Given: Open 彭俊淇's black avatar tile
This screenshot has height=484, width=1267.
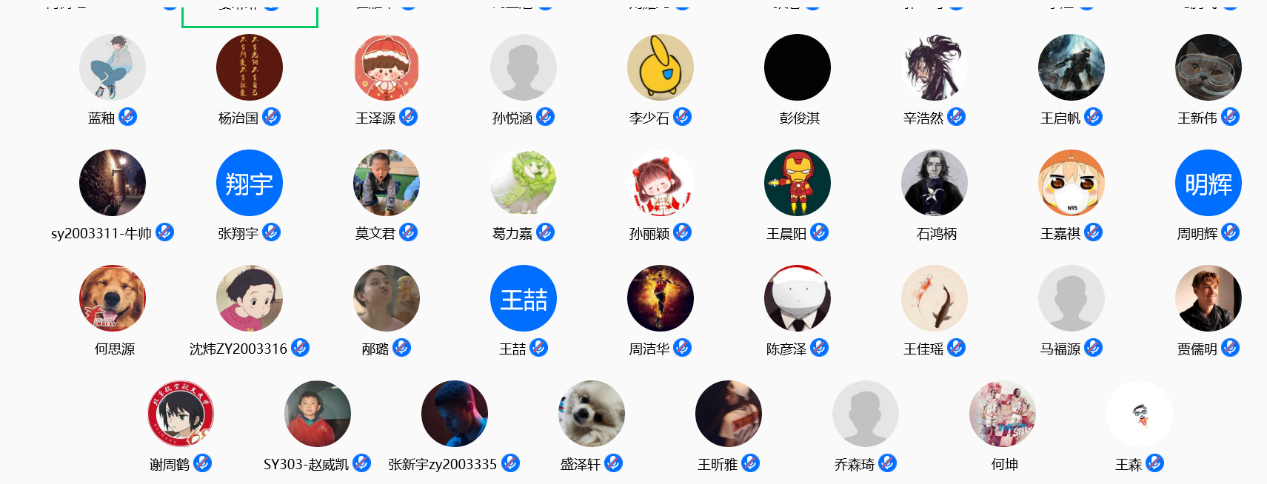Looking at the screenshot, I should (x=797, y=68).
